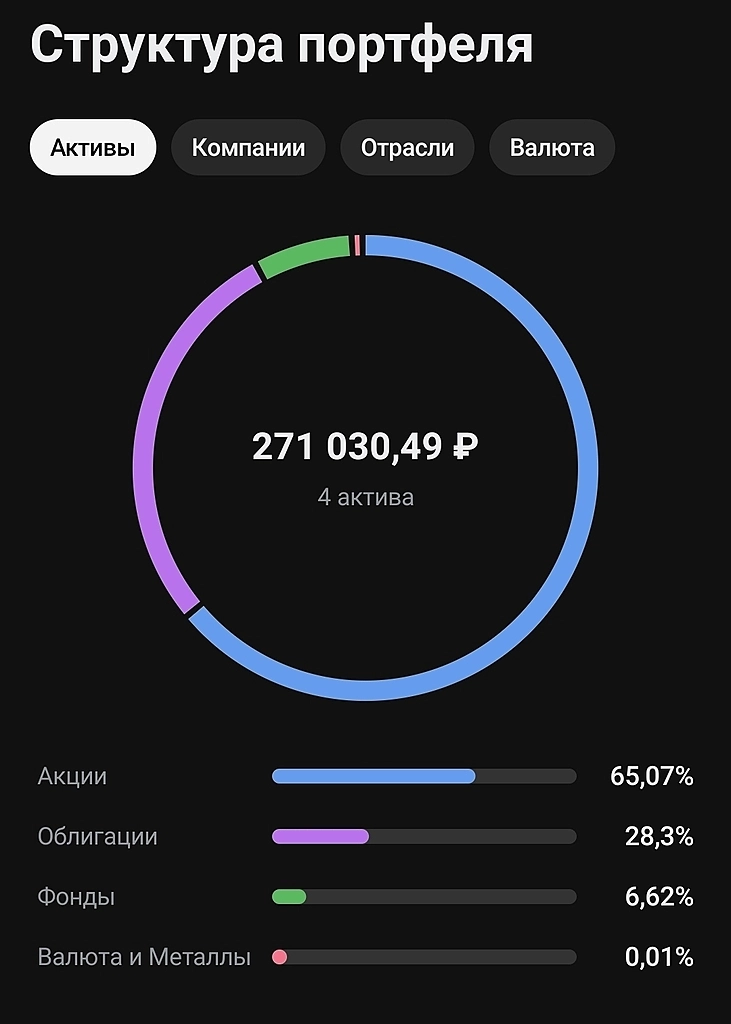Screen dimensions: 731x1024
Task: Switch to the Компании tab
Action: coord(248,148)
